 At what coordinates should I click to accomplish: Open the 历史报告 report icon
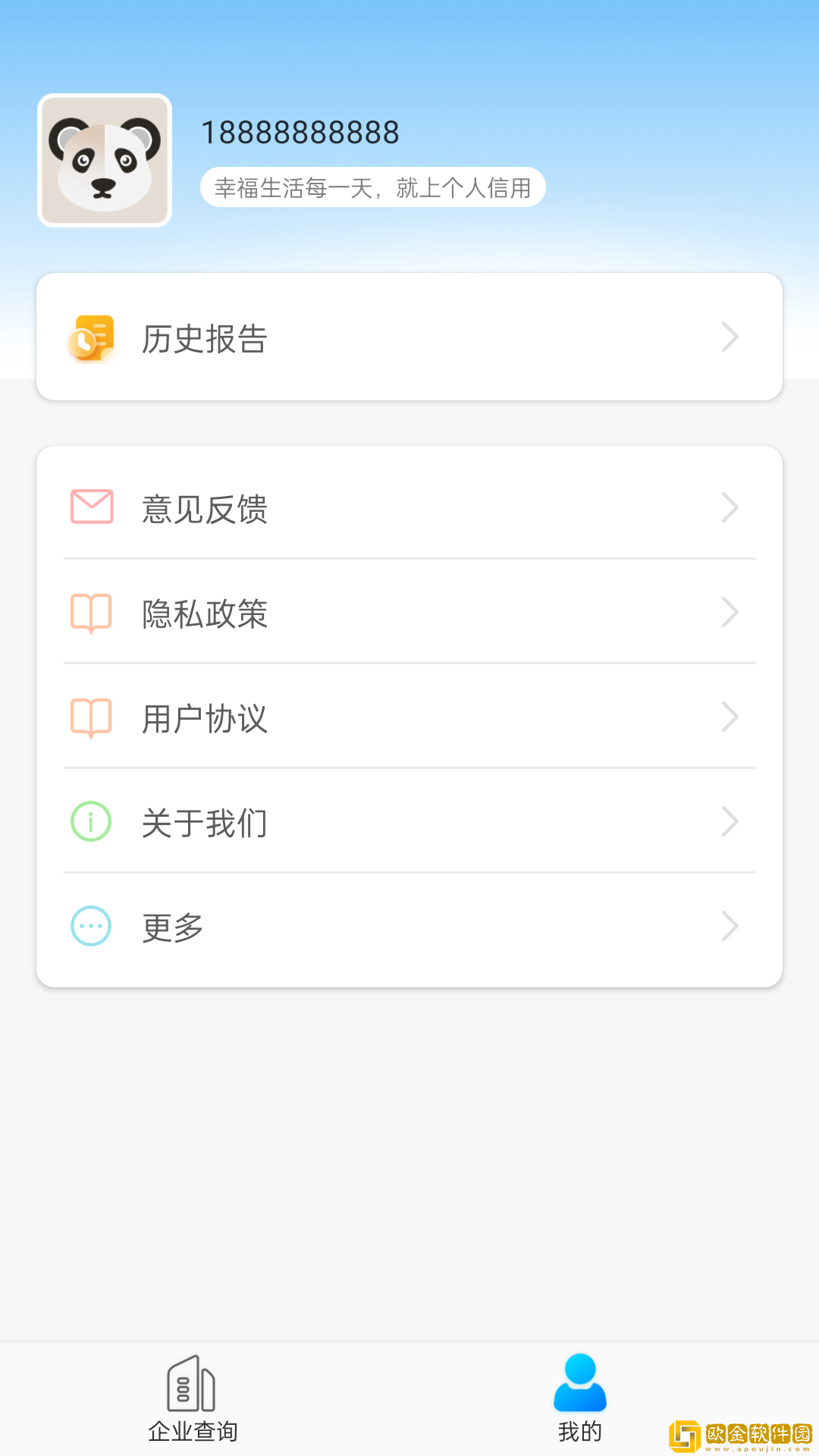click(x=91, y=337)
